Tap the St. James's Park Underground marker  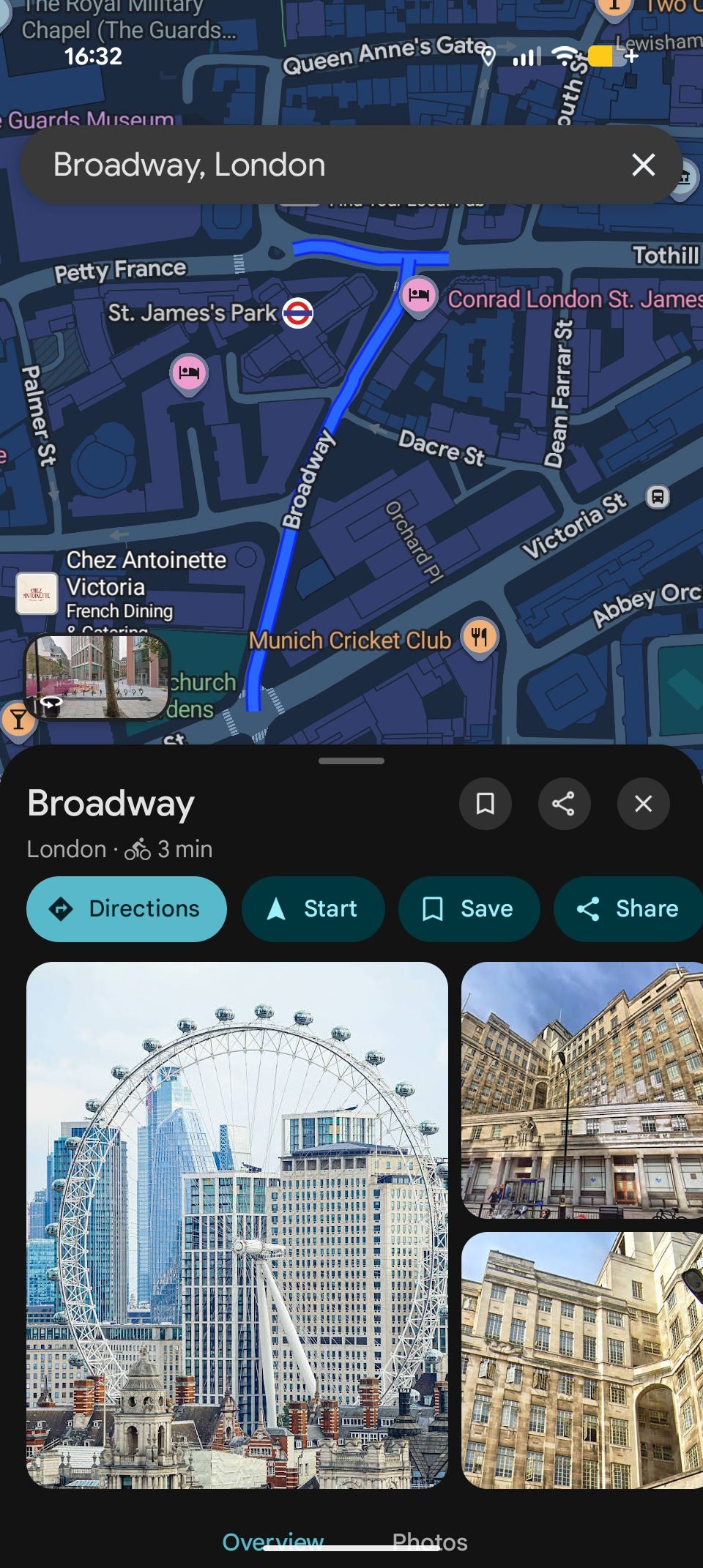click(298, 313)
